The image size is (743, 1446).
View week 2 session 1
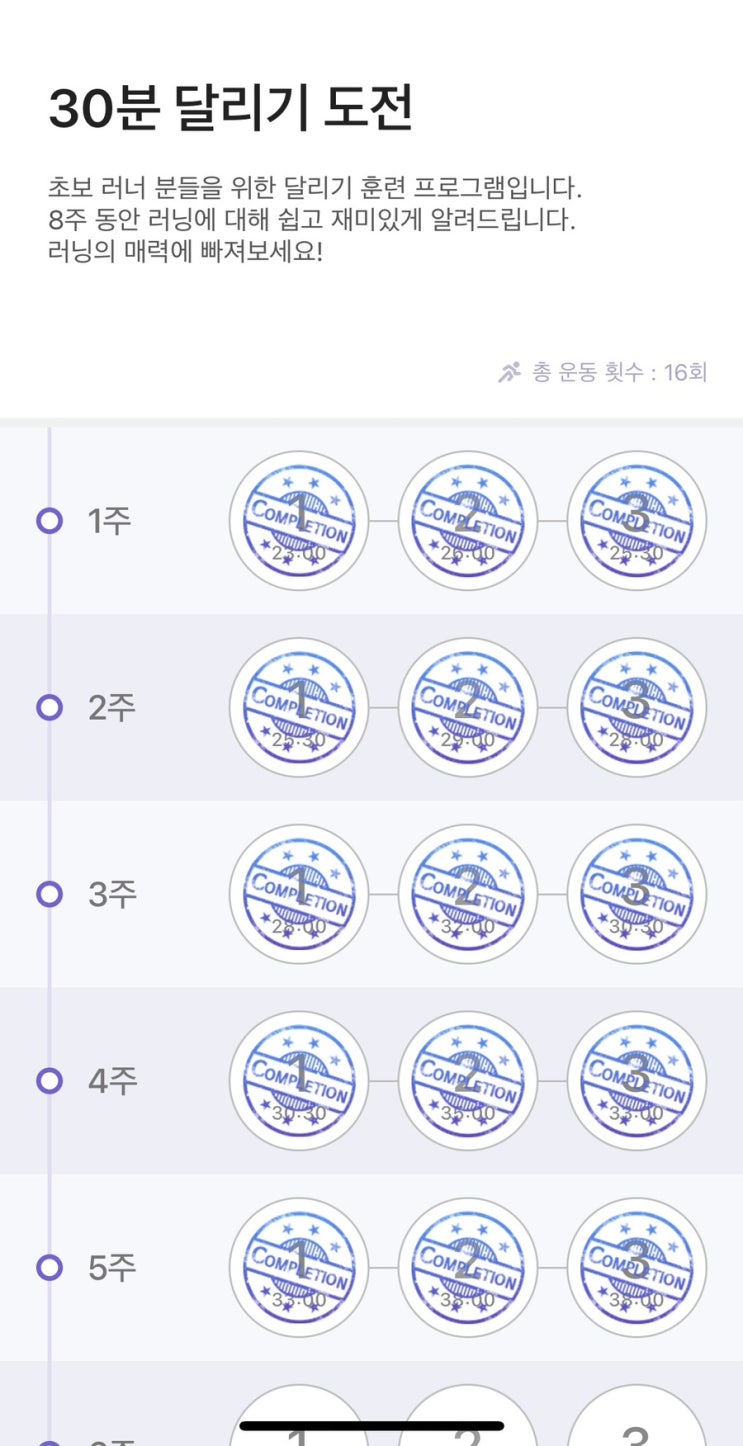pos(299,708)
